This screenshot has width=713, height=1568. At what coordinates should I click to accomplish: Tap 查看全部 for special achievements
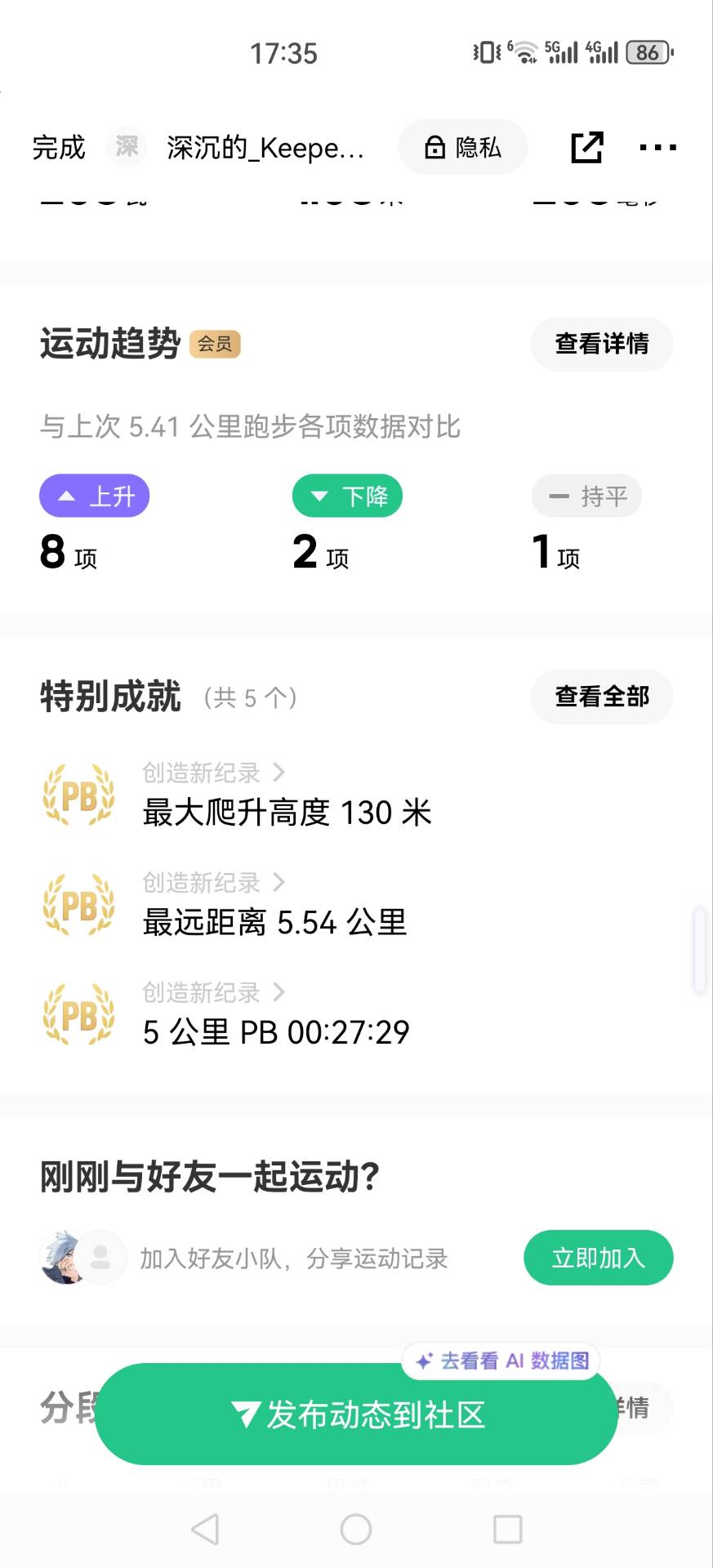[x=602, y=697]
